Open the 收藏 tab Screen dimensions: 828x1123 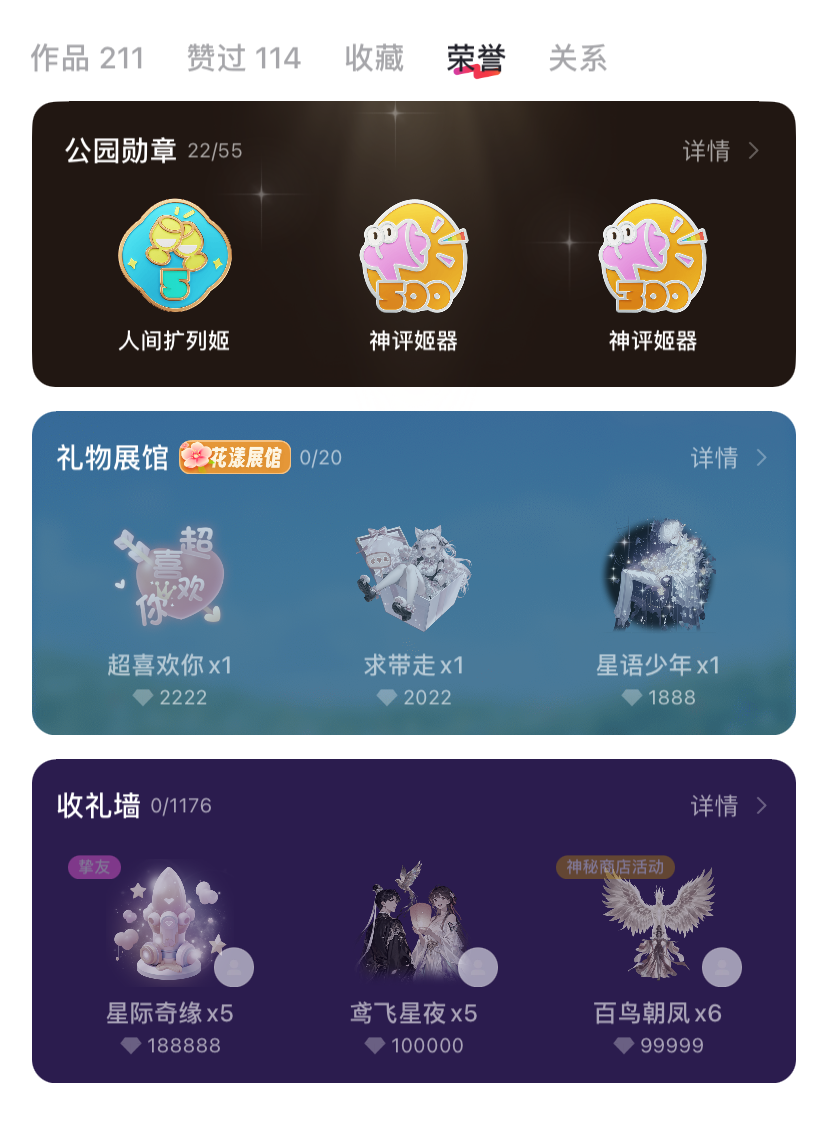(x=374, y=59)
